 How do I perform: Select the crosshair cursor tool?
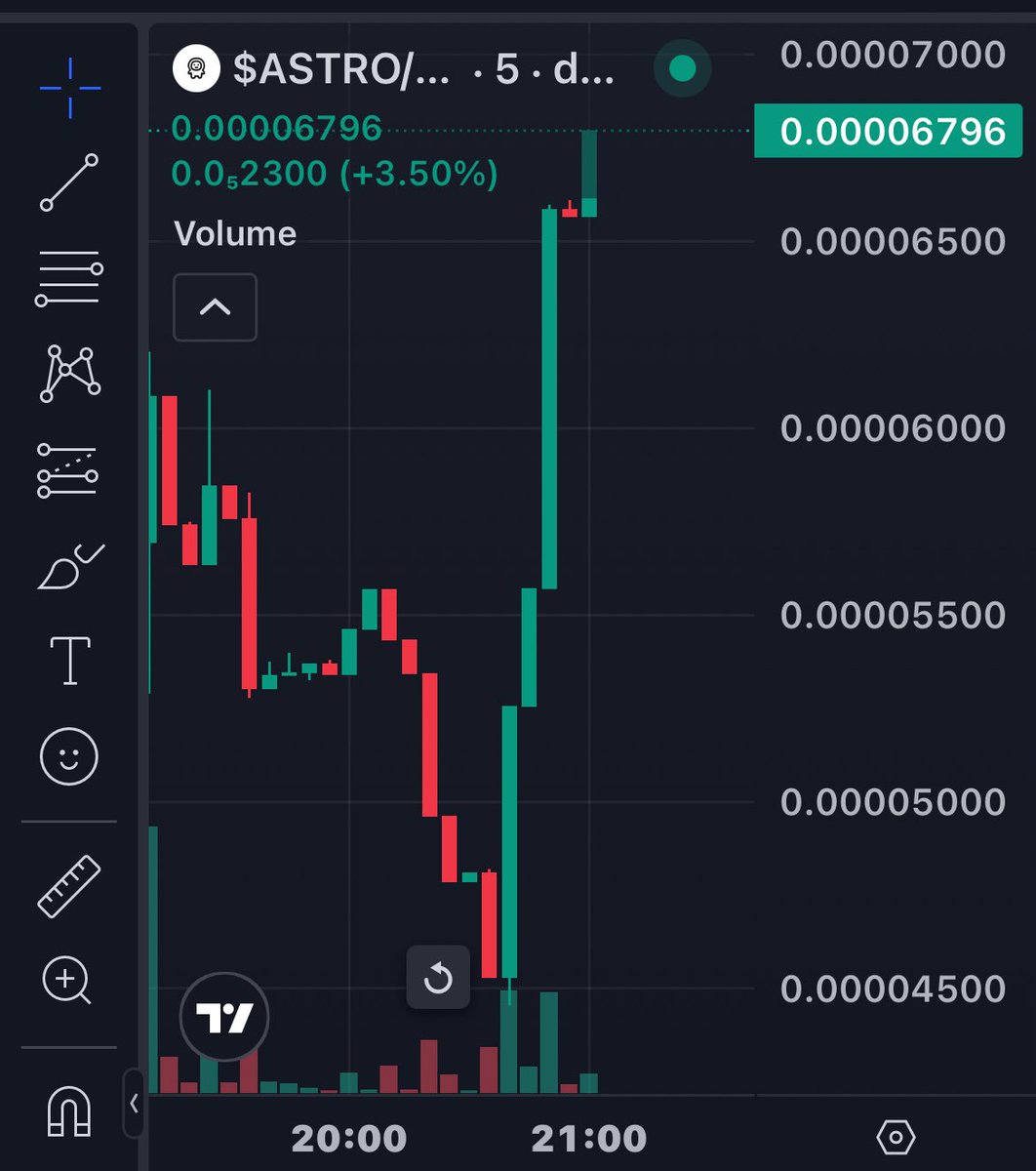70,88
